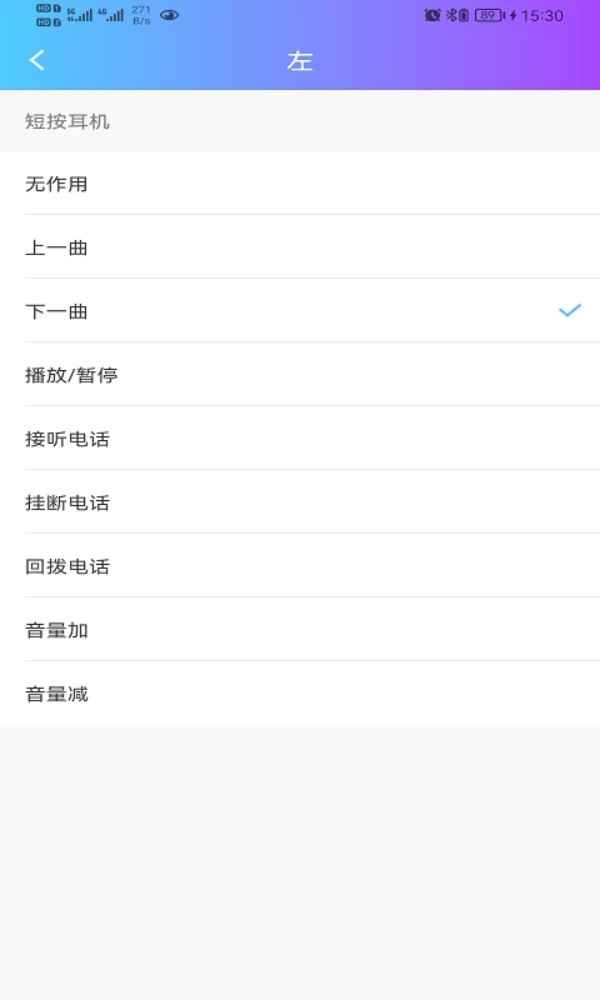Viewport: 600px width, 1000px height.
Task: Set short press to 音量加
Action: [x=57, y=631]
